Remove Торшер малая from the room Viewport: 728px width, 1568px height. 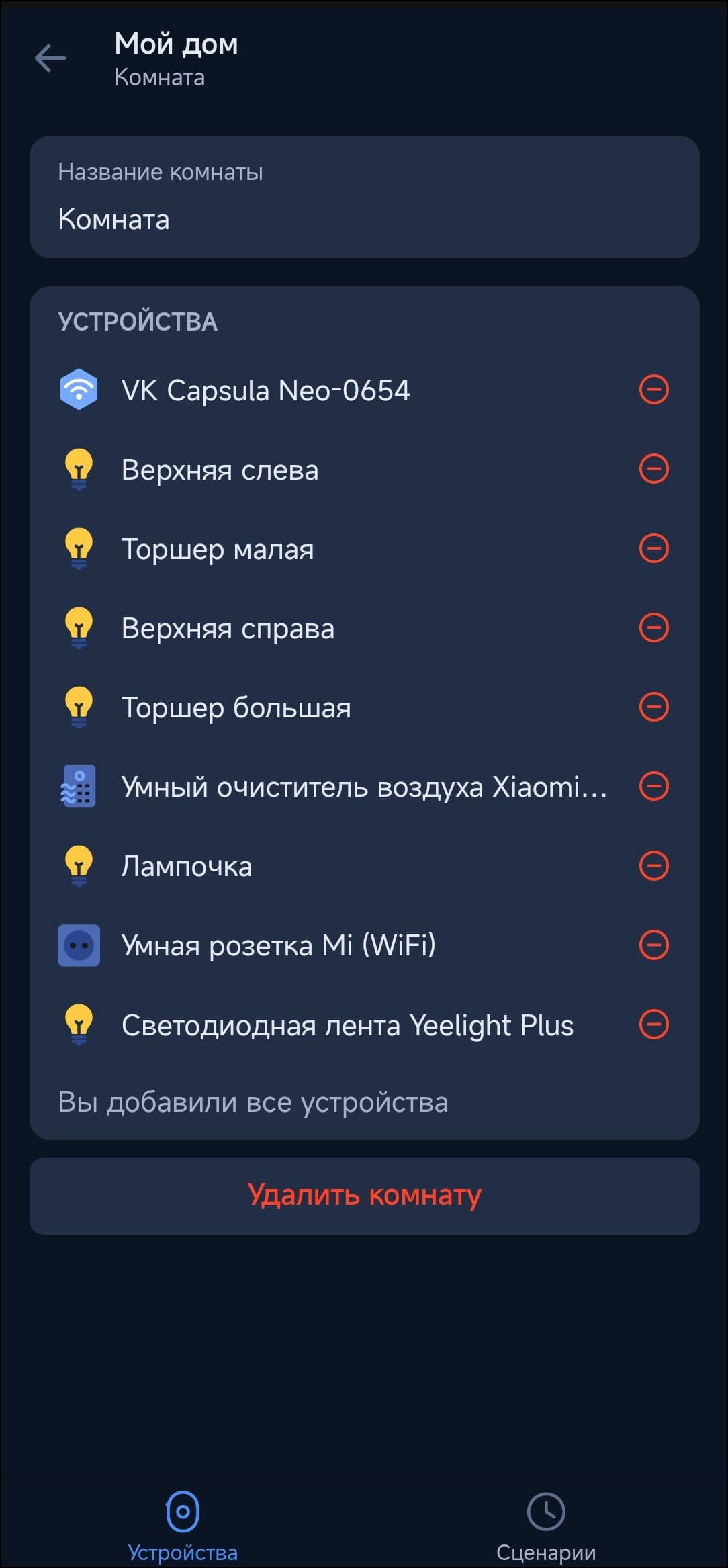tap(653, 548)
